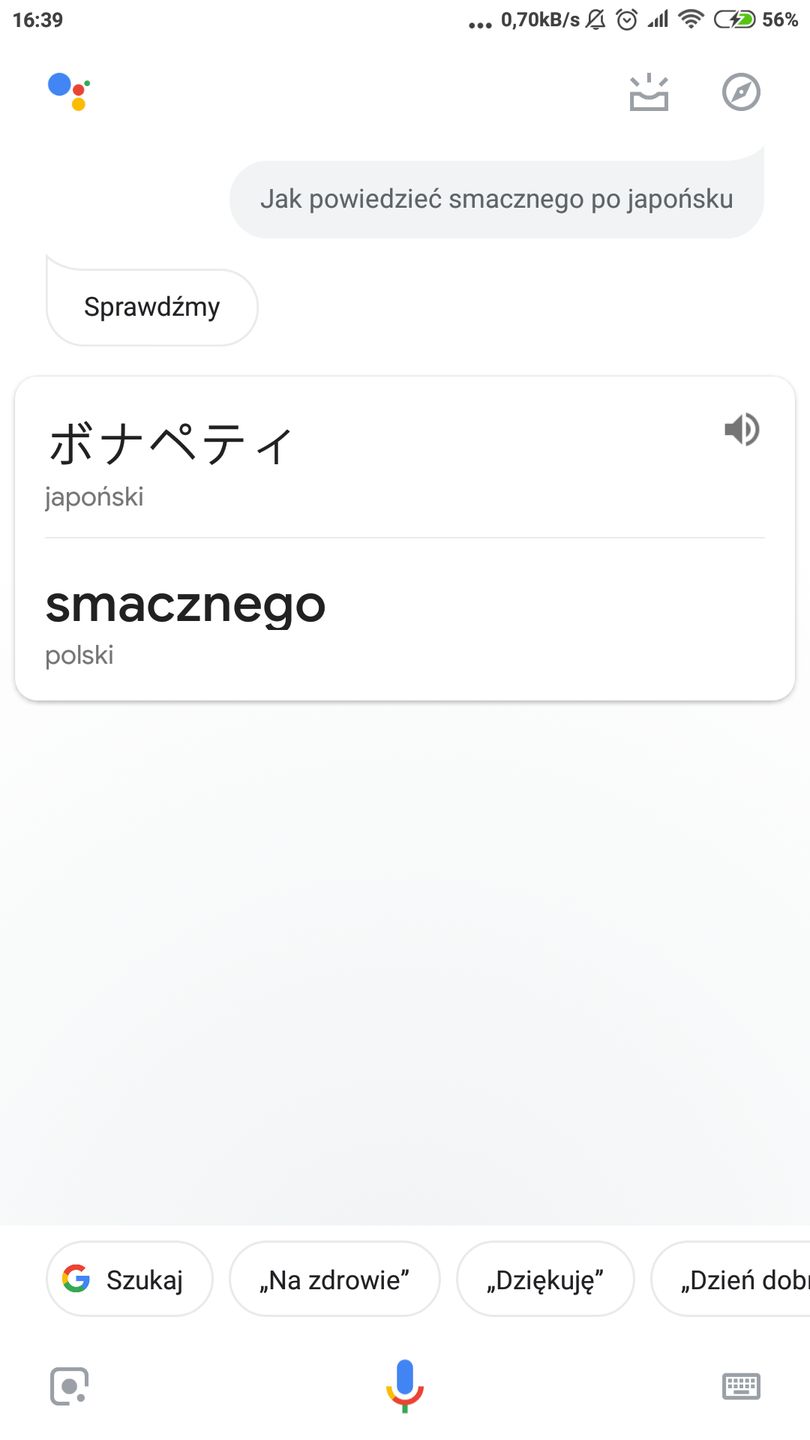Open Google Lens from the bottom bar
The image size is (810, 1440).
tap(67, 1386)
